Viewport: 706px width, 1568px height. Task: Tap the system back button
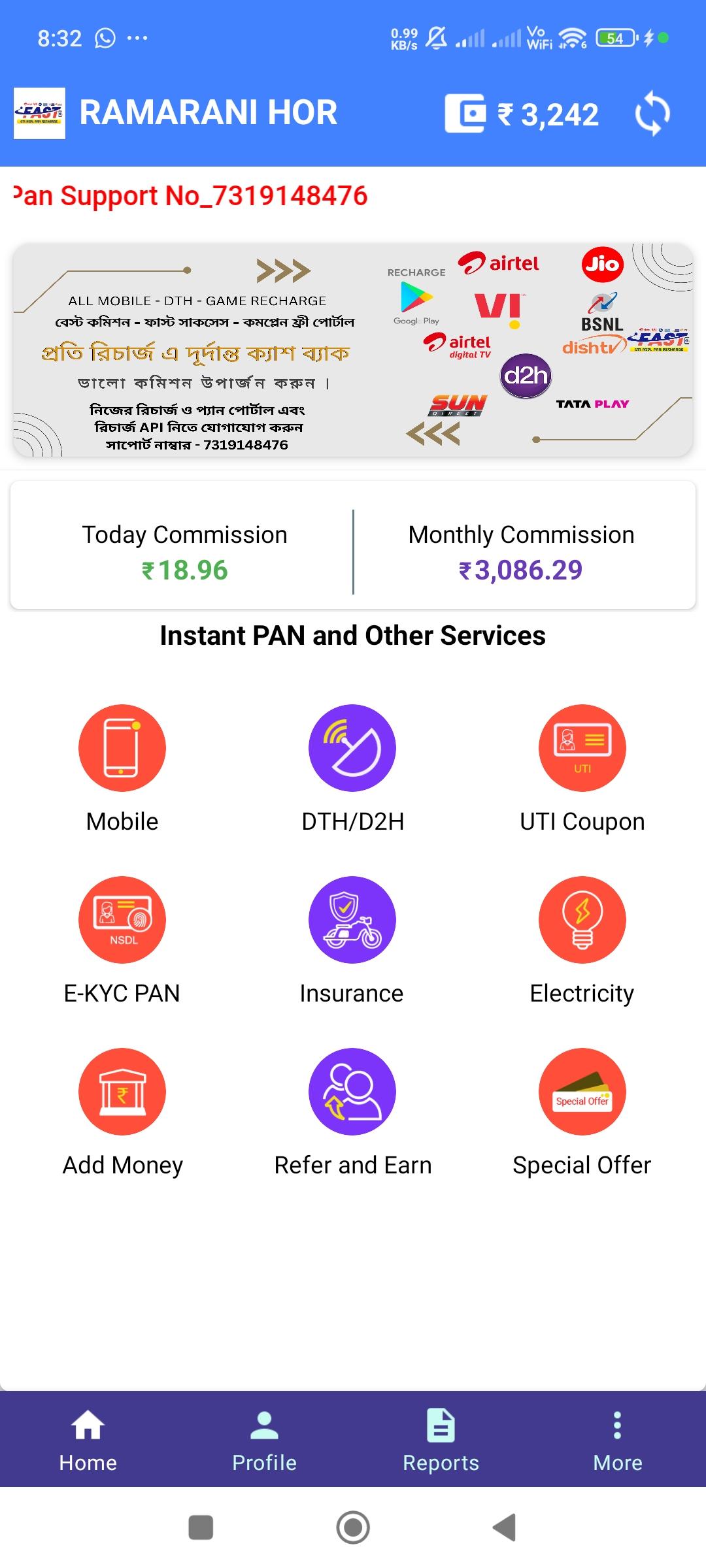[x=504, y=1527]
